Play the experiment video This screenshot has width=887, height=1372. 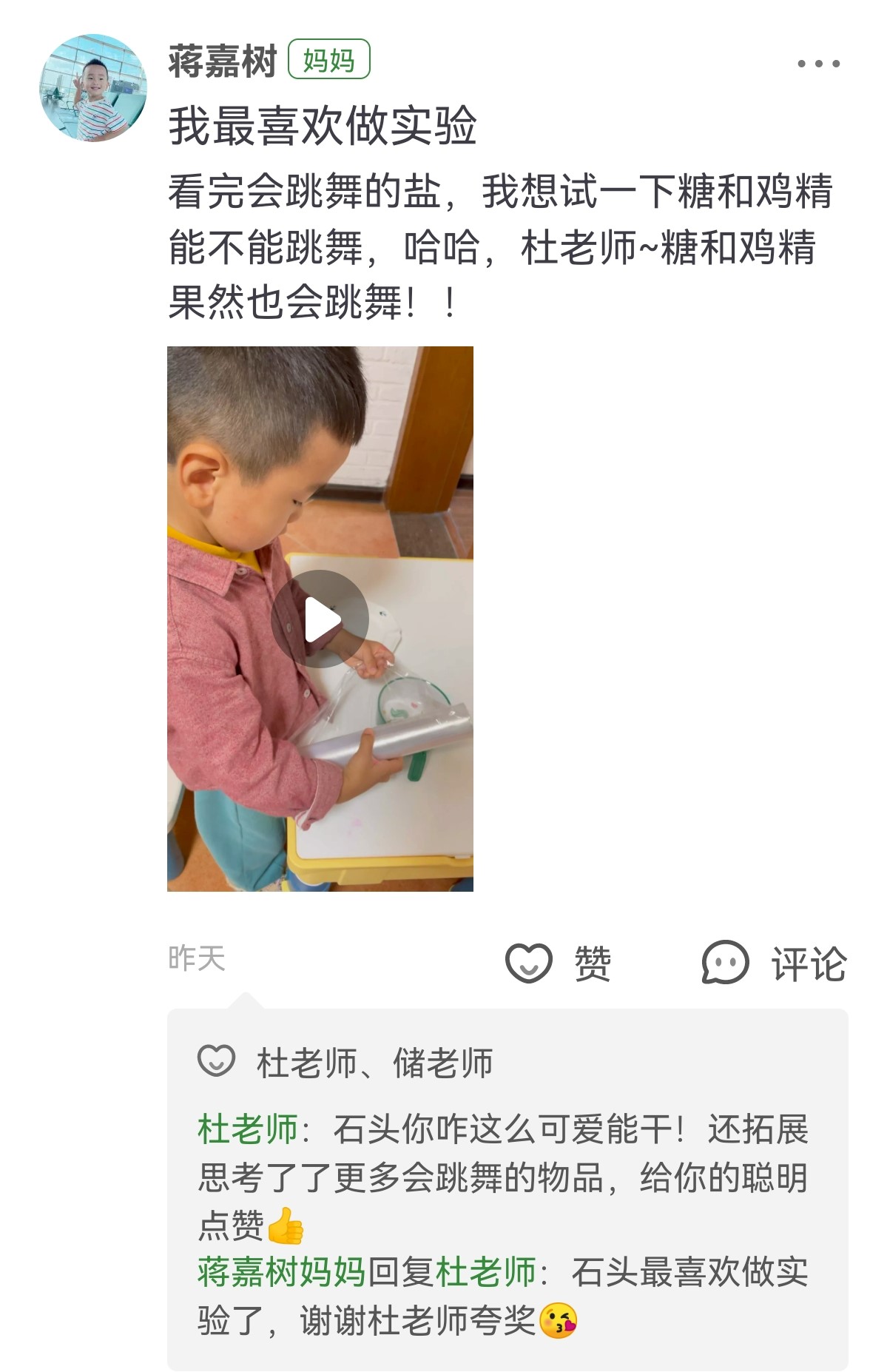point(320,619)
